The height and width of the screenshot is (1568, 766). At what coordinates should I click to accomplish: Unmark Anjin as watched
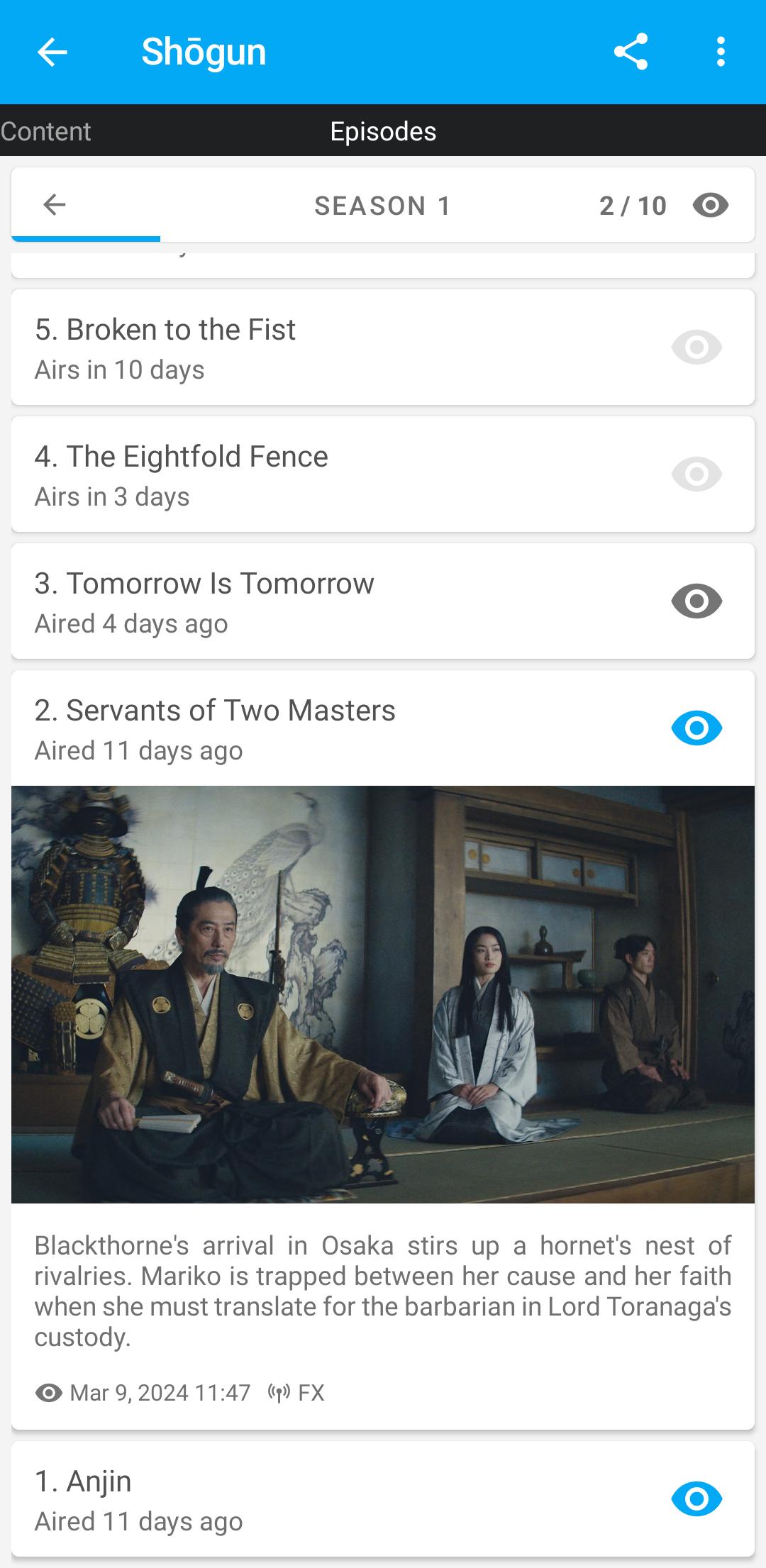coord(696,1499)
